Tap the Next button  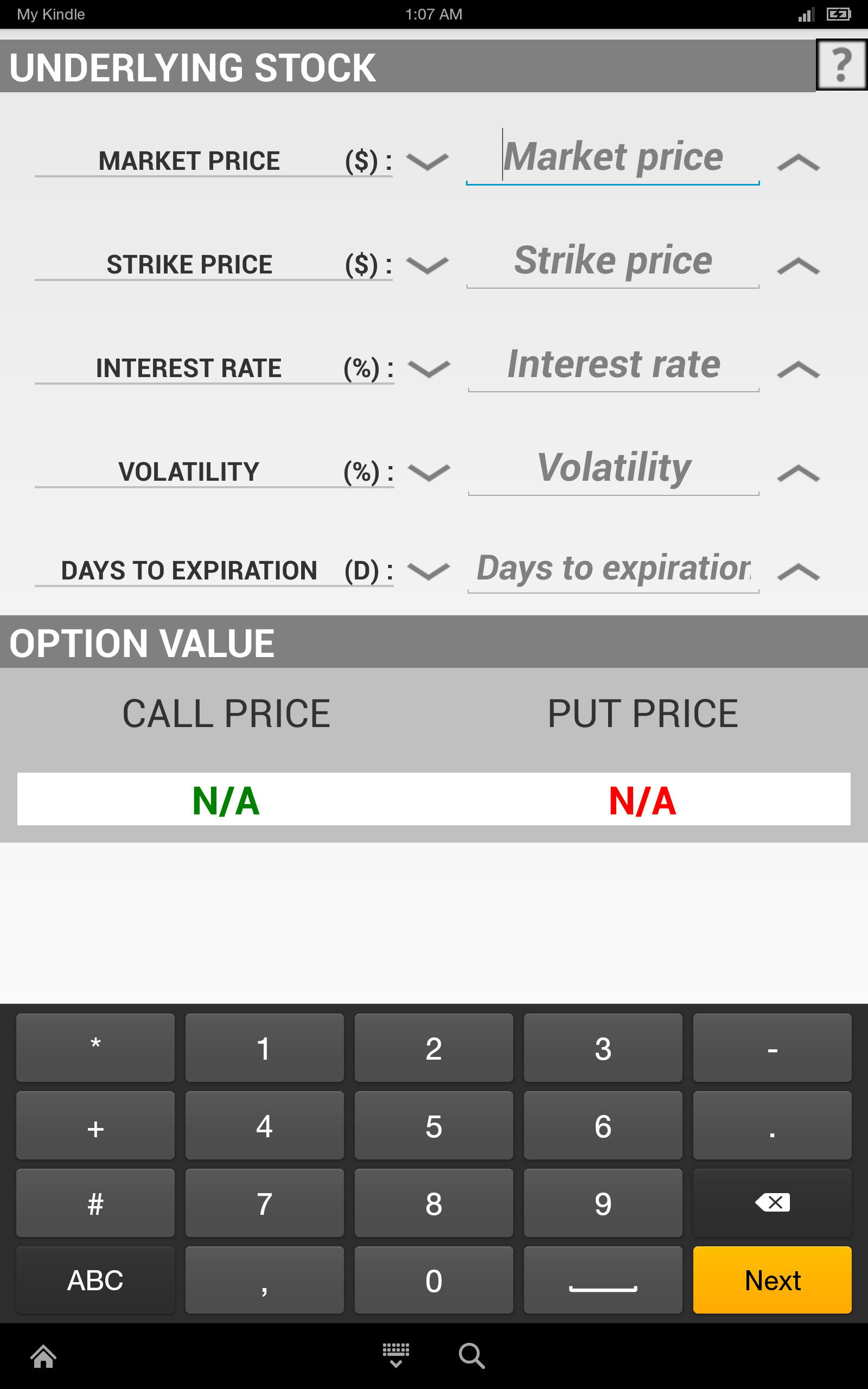click(x=772, y=1279)
